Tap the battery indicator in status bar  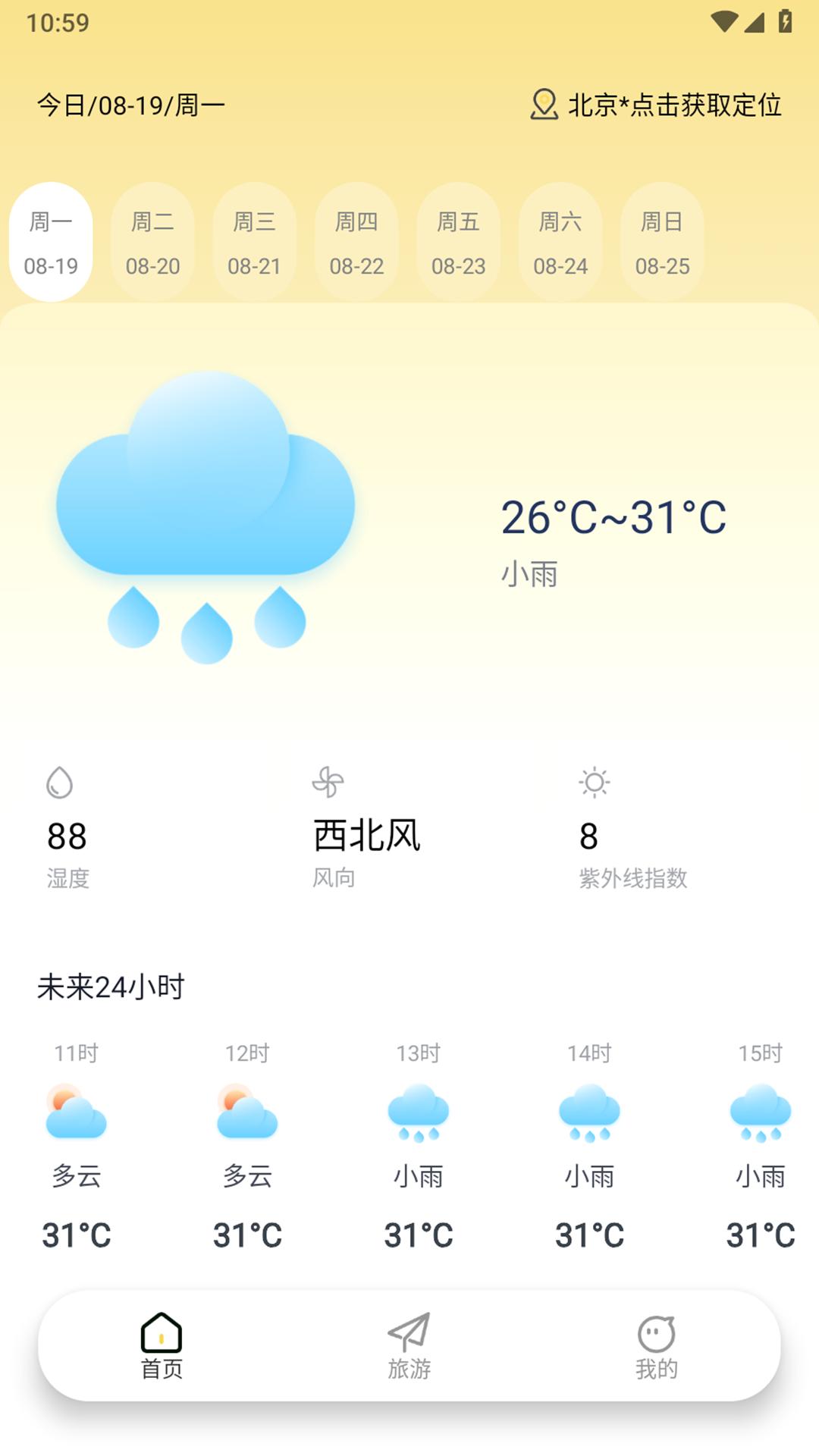[785, 21]
